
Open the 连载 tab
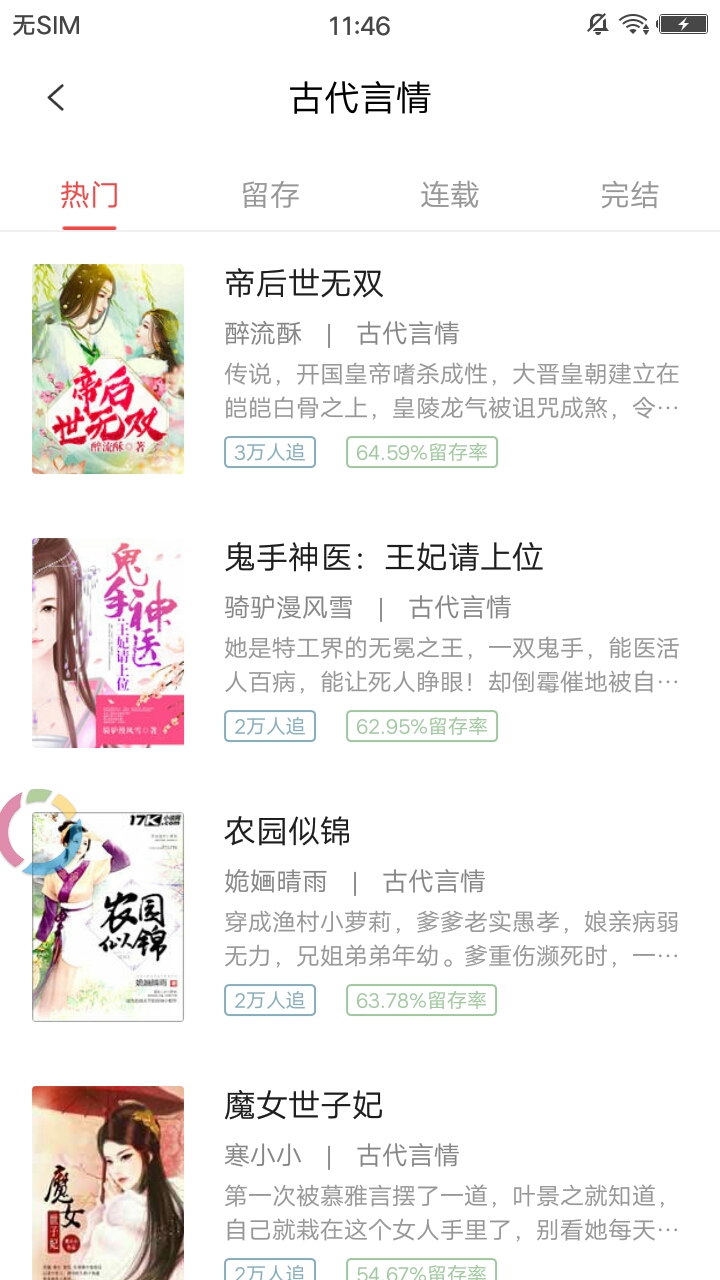448,195
